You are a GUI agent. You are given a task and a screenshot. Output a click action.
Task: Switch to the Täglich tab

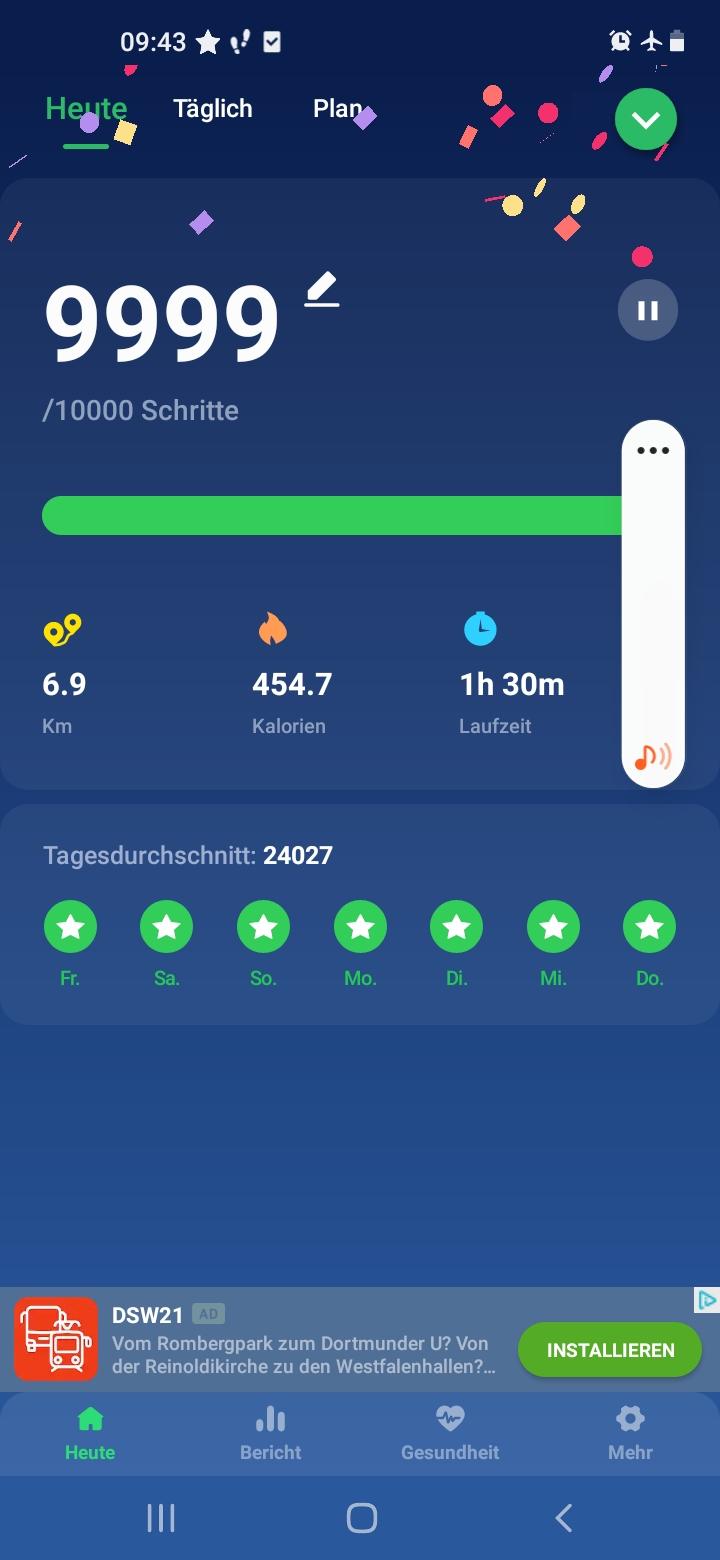click(x=212, y=109)
